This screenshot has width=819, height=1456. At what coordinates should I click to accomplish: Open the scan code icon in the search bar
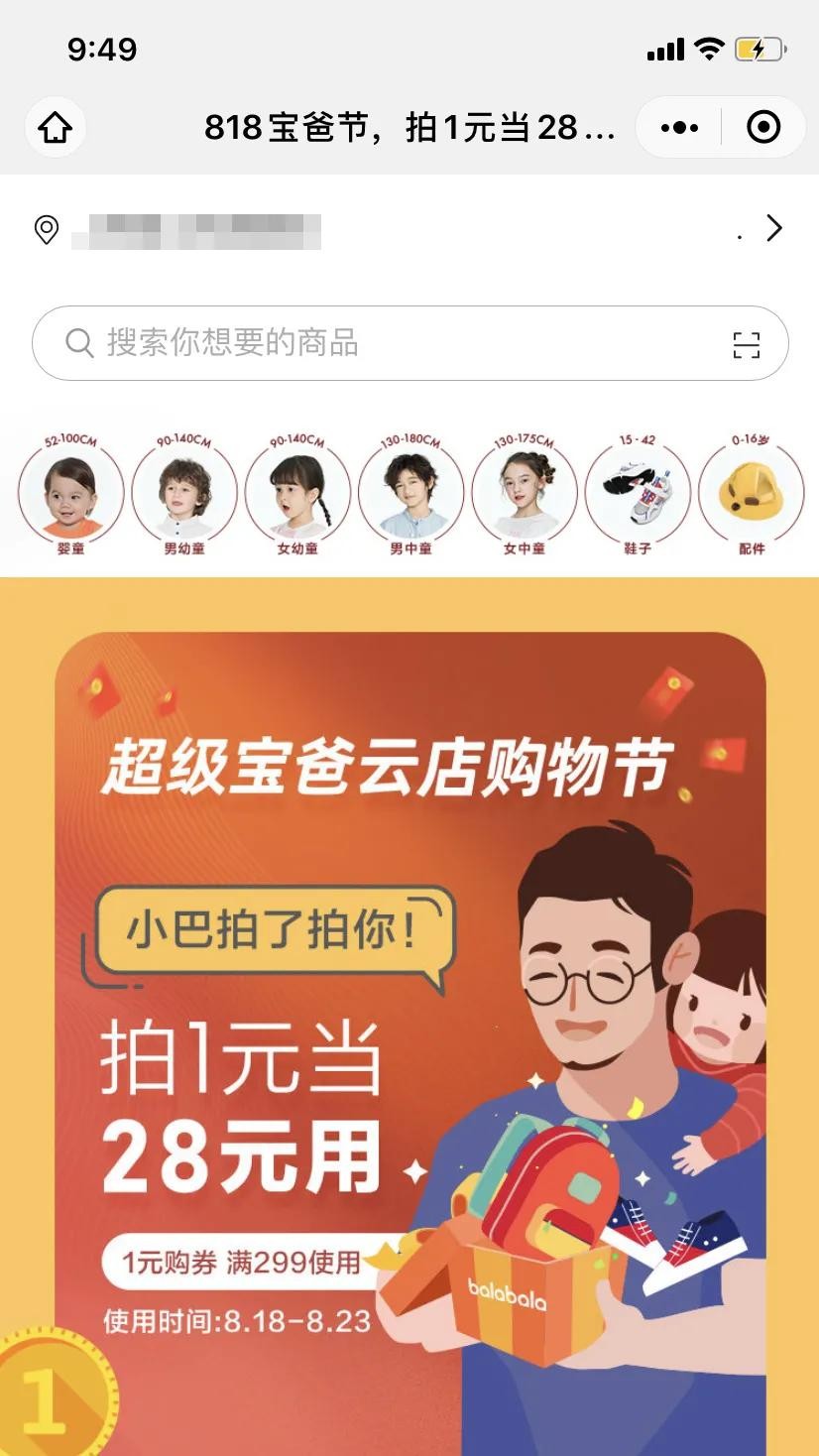[746, 344]
